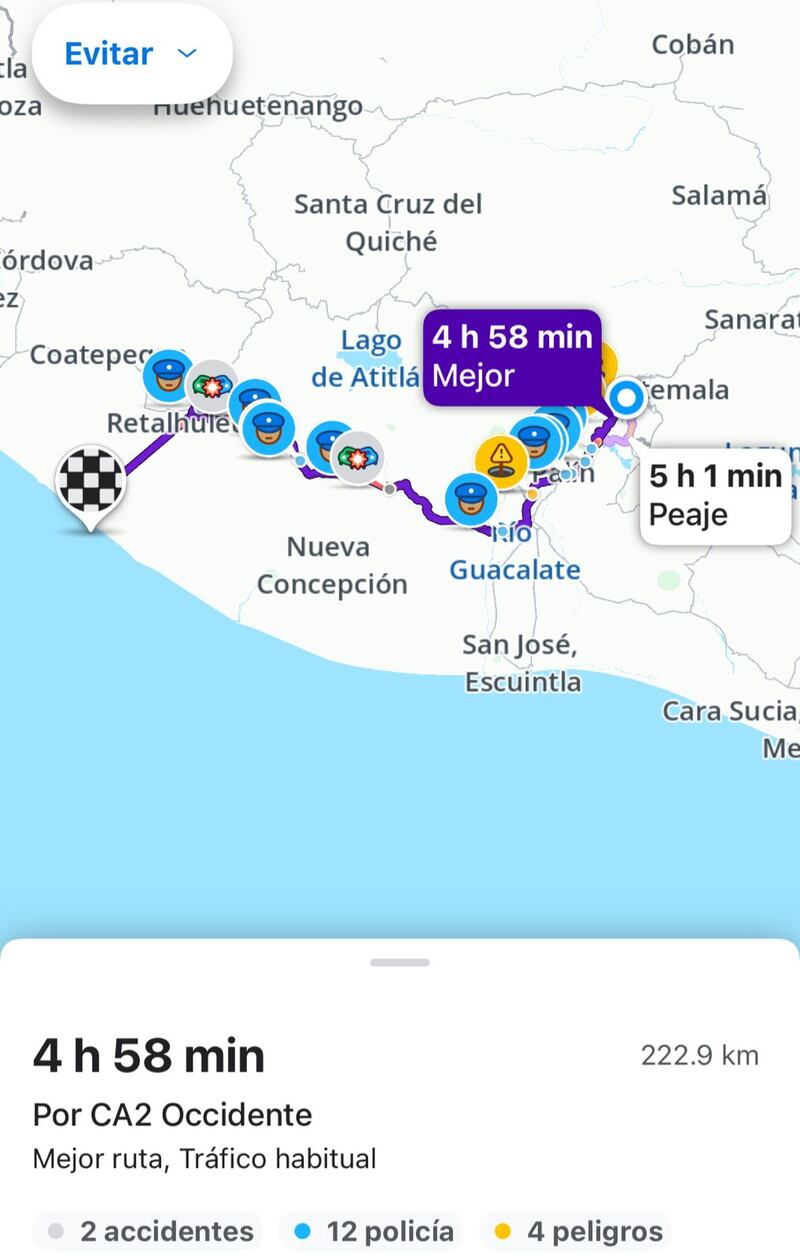This screenshot has width=800, height=1258.
Task: Select the 5 h 1 min Peaje route
Action: pos(714,495)
